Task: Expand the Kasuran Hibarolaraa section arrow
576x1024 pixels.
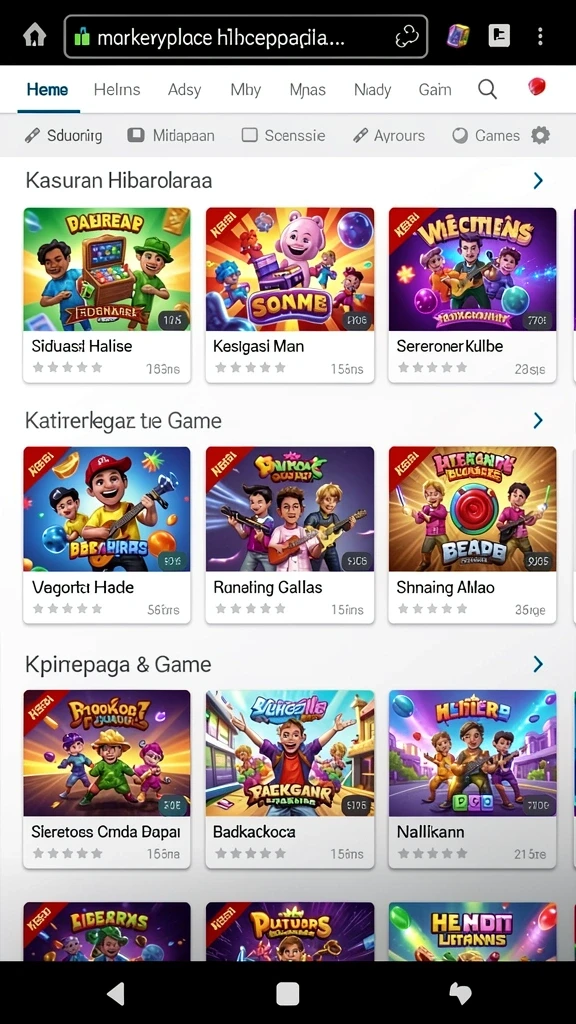Action: coord(538,181)
